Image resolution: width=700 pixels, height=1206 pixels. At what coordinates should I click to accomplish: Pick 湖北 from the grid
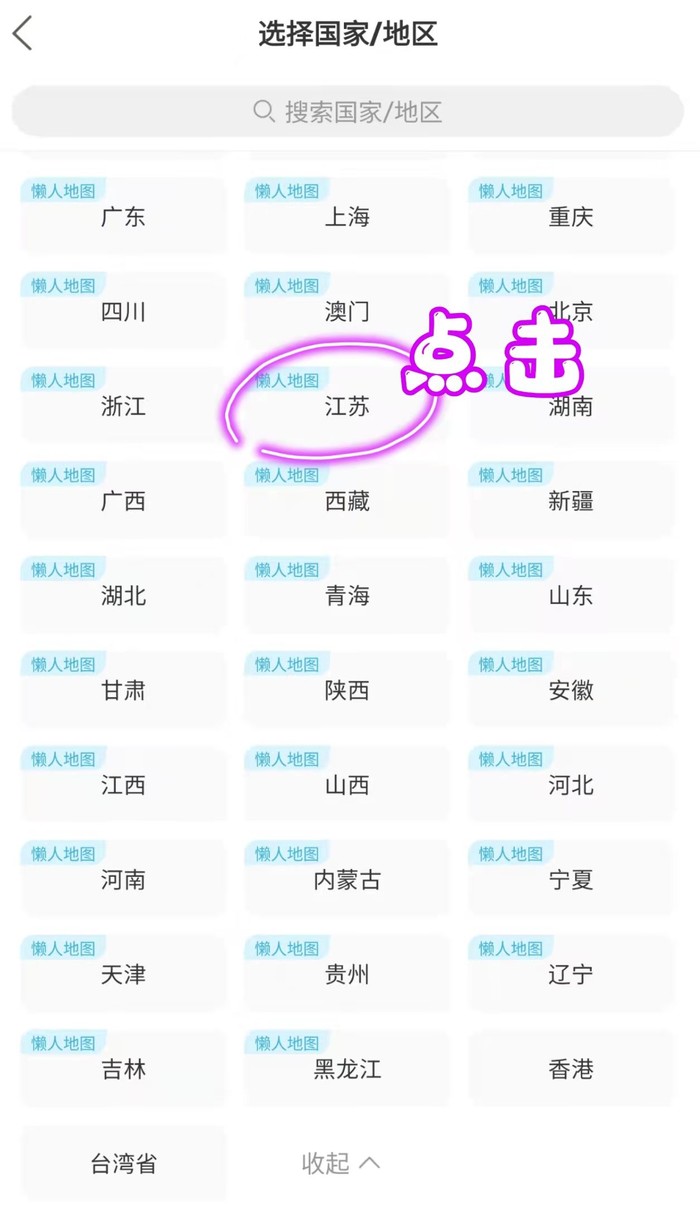coord(123,596)
